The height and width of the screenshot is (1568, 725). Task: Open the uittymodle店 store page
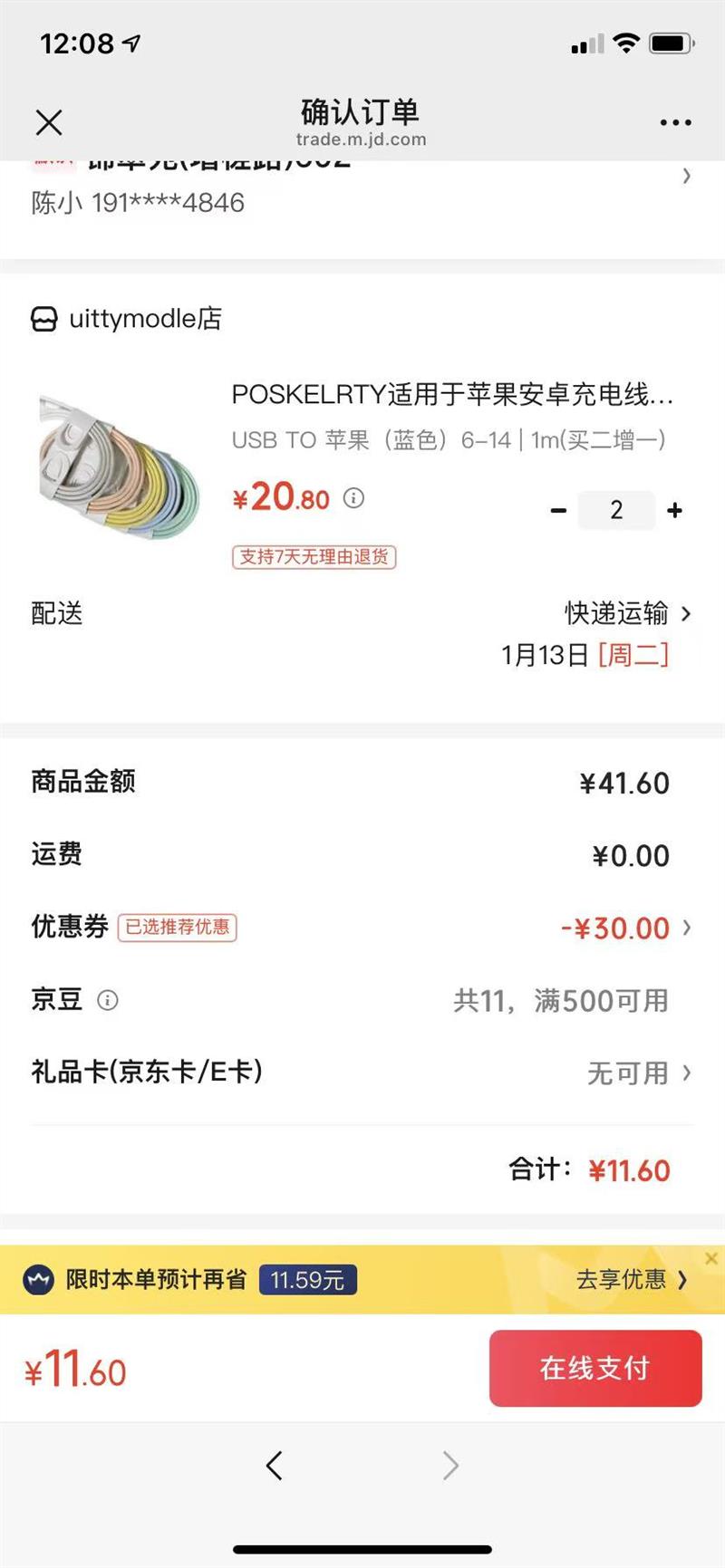coord(127,319)
